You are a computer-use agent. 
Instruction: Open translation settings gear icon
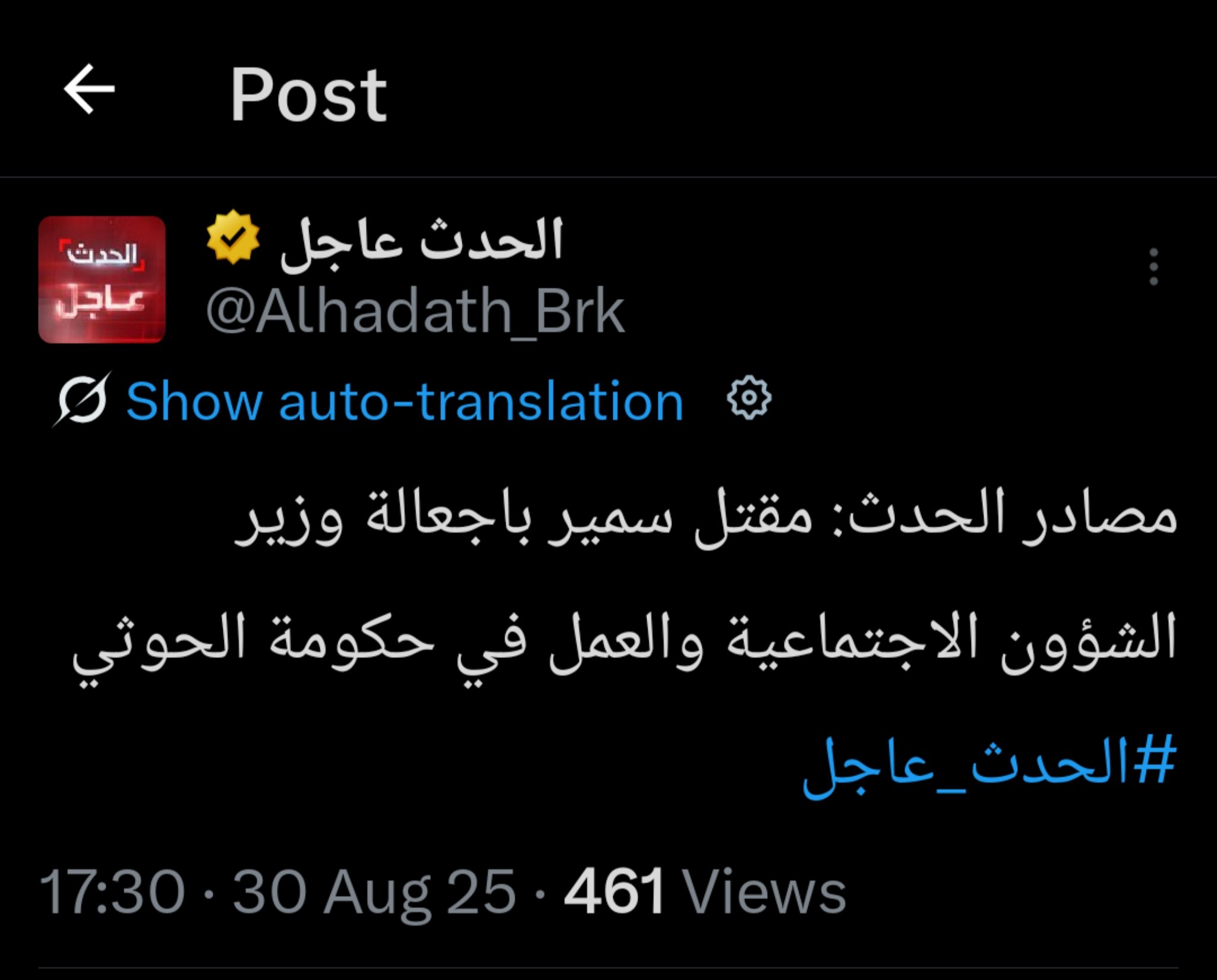point(749,398)
